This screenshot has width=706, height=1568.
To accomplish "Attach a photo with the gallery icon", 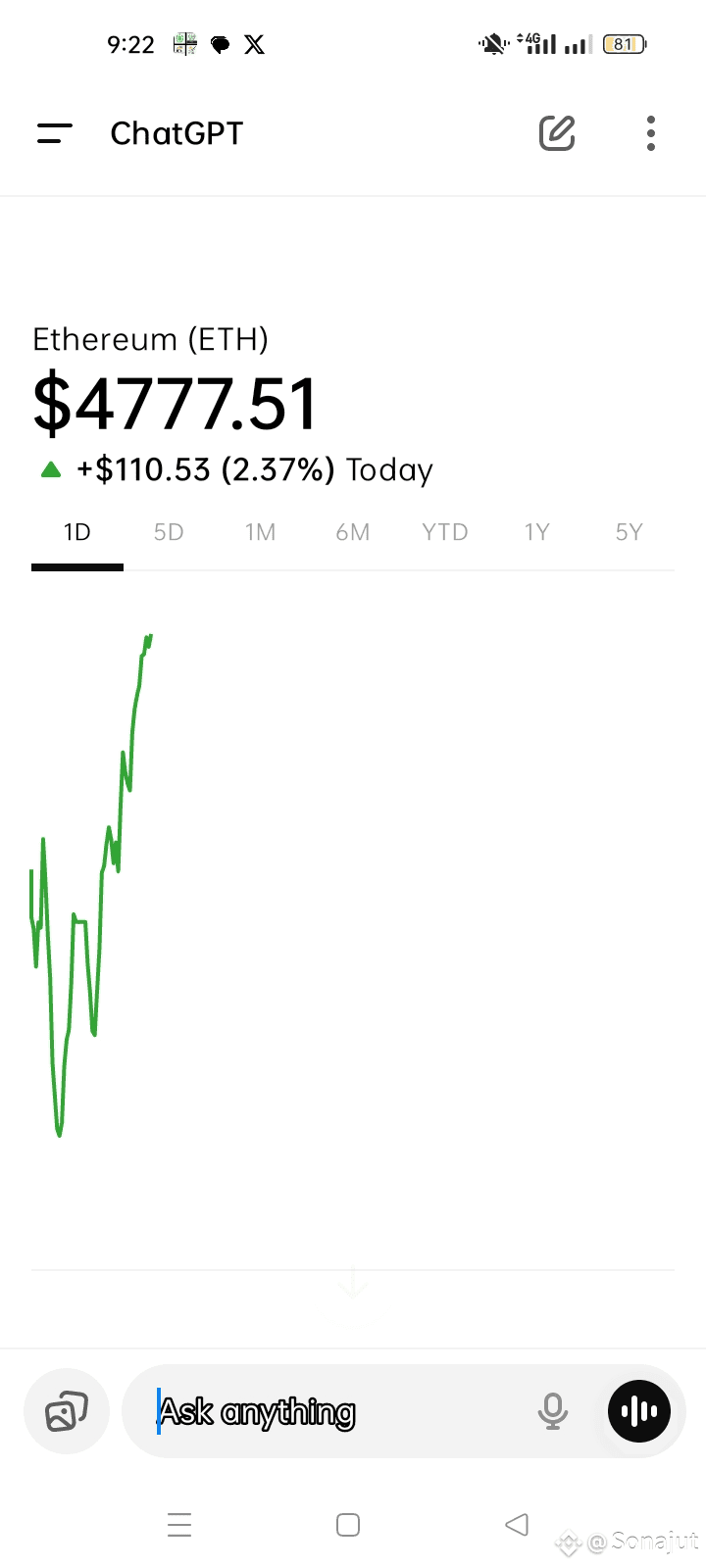I will tap(67, 1411).
